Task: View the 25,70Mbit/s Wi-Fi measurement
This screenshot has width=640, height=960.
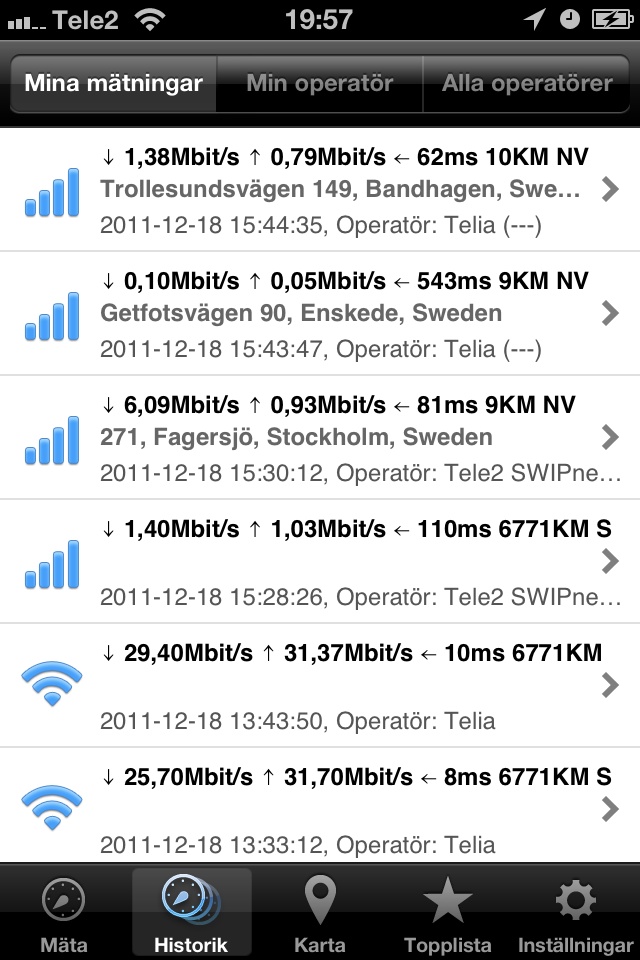Action: click(320, 808)
